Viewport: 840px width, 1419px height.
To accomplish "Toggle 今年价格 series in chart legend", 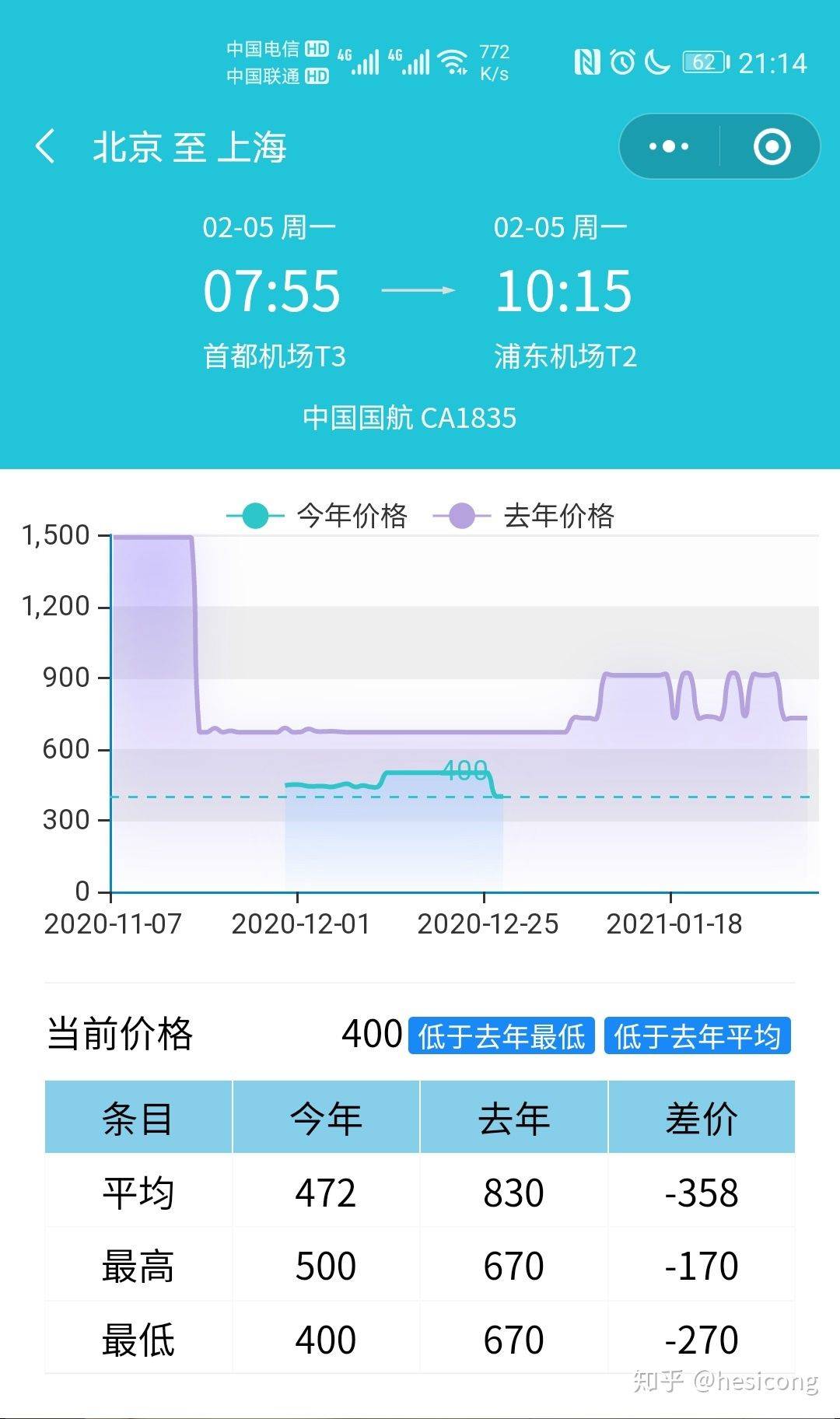I will [x=317, y=516].
